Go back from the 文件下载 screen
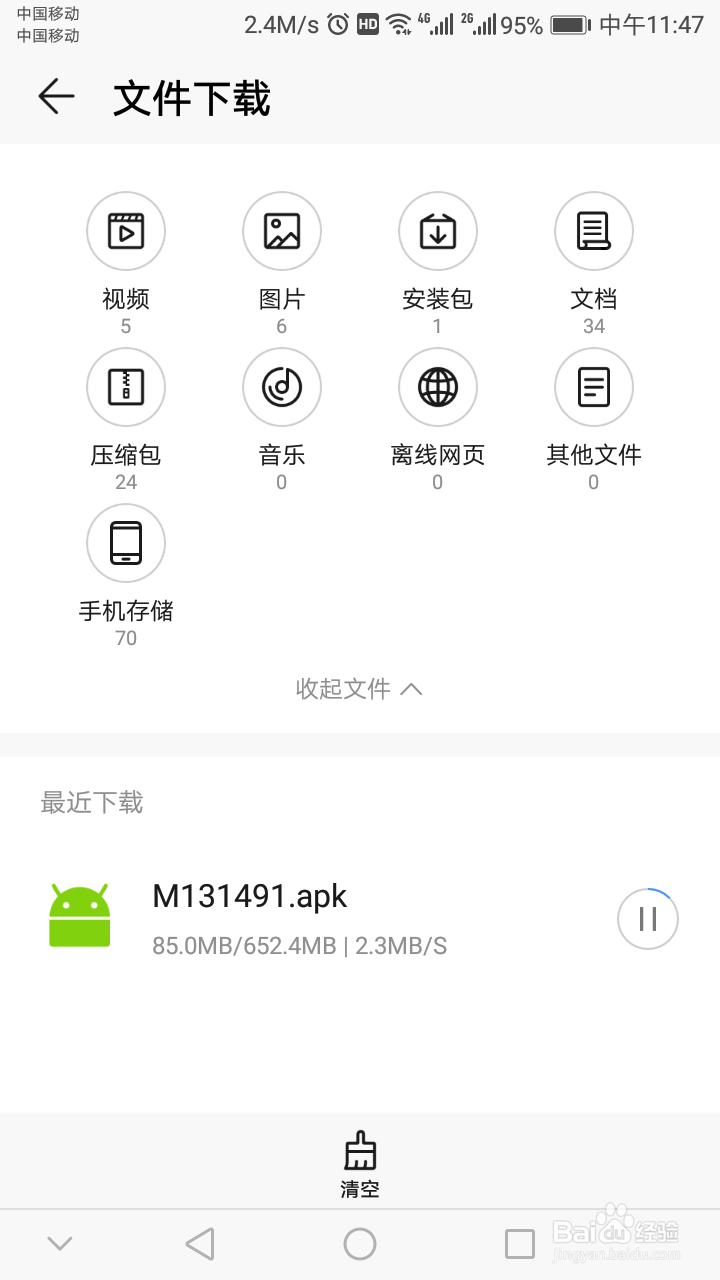 [56, 97]
